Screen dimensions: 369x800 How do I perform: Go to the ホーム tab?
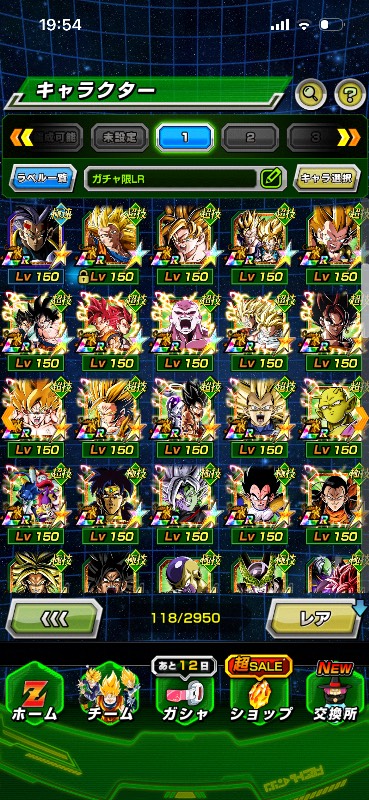(x=34, y=696)
